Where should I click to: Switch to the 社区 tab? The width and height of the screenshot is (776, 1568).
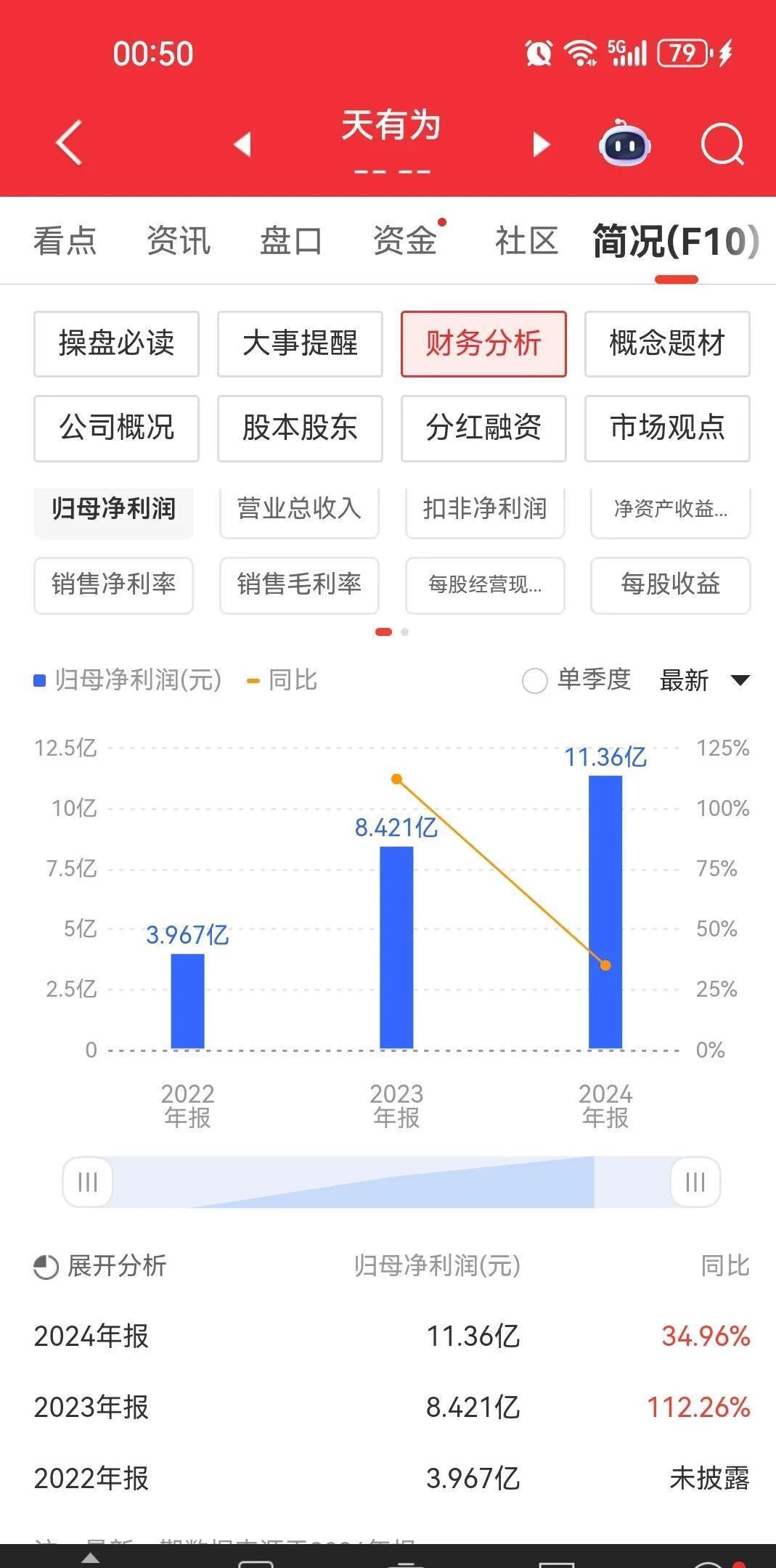click(x=526, y=241)
